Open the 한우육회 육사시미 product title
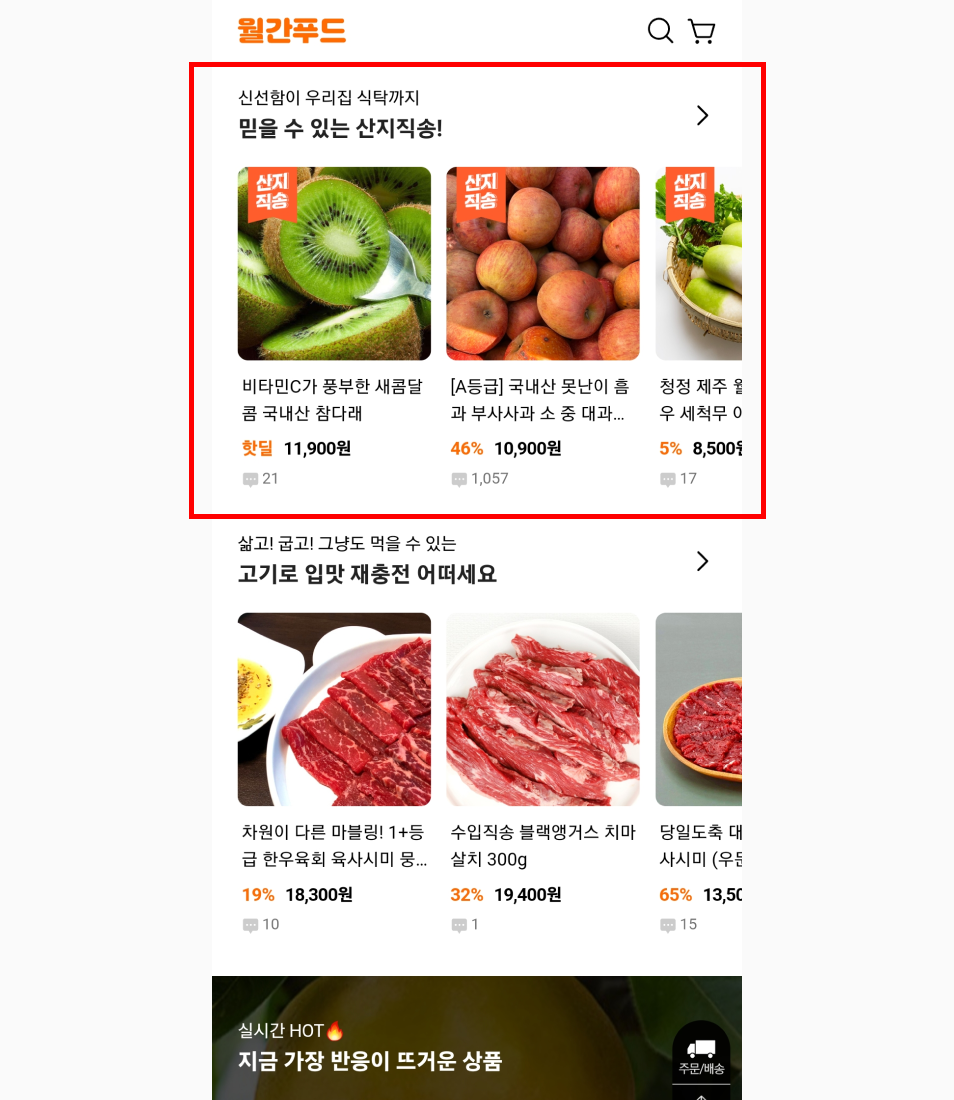Image resolution: width=954 pixels, height=1100 pixels. pyautogui.click(x=333, y=845)
